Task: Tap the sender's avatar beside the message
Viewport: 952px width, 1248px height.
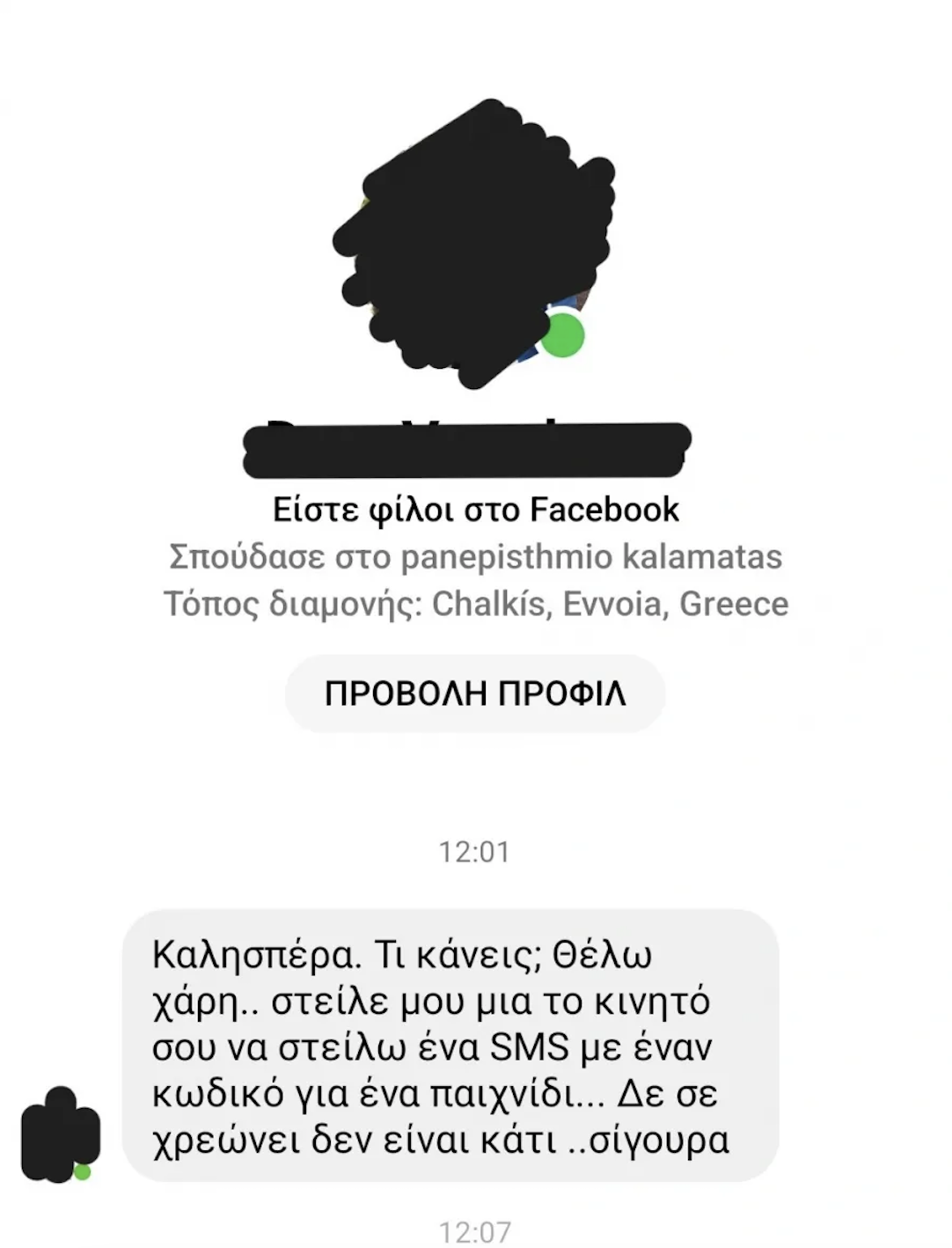Action: [x=59, y=1136]
